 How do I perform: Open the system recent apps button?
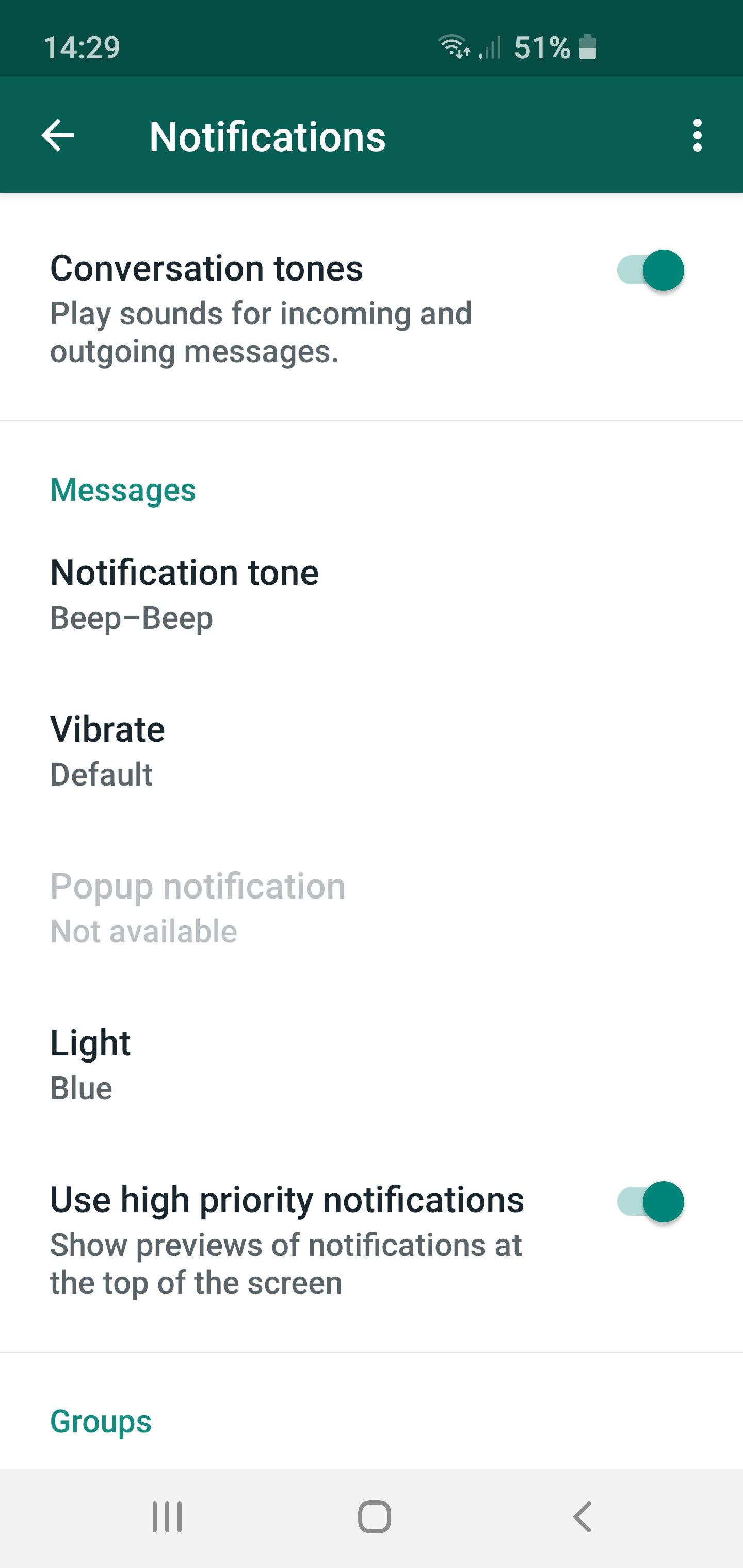point(167,1516)
